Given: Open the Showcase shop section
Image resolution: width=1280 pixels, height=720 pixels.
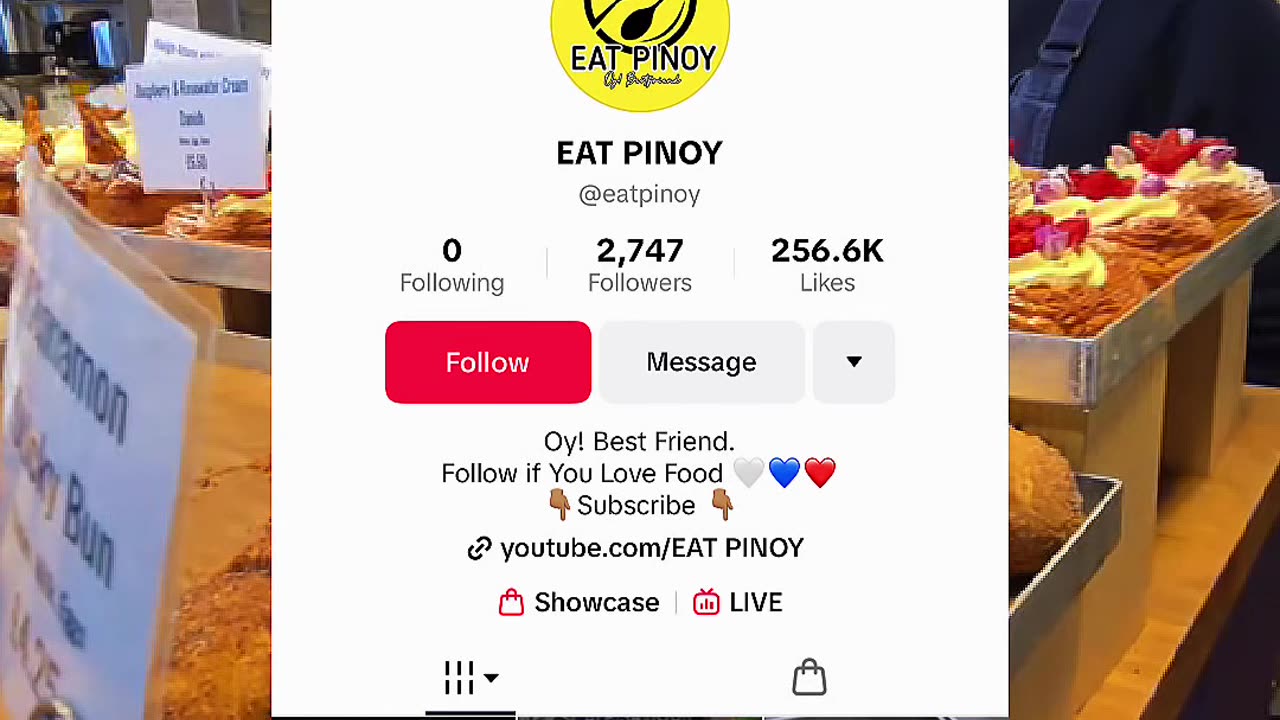Looking at the screenshot, I should 580,602.
